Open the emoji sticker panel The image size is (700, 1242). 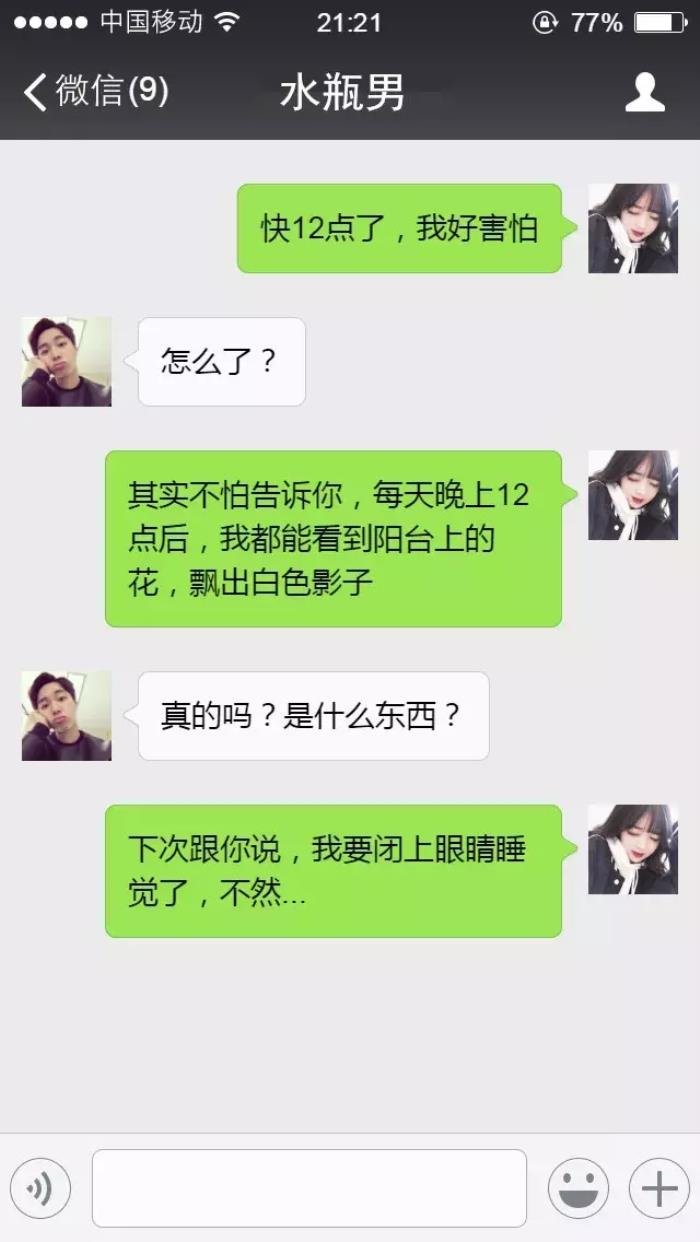point(578,1188)
